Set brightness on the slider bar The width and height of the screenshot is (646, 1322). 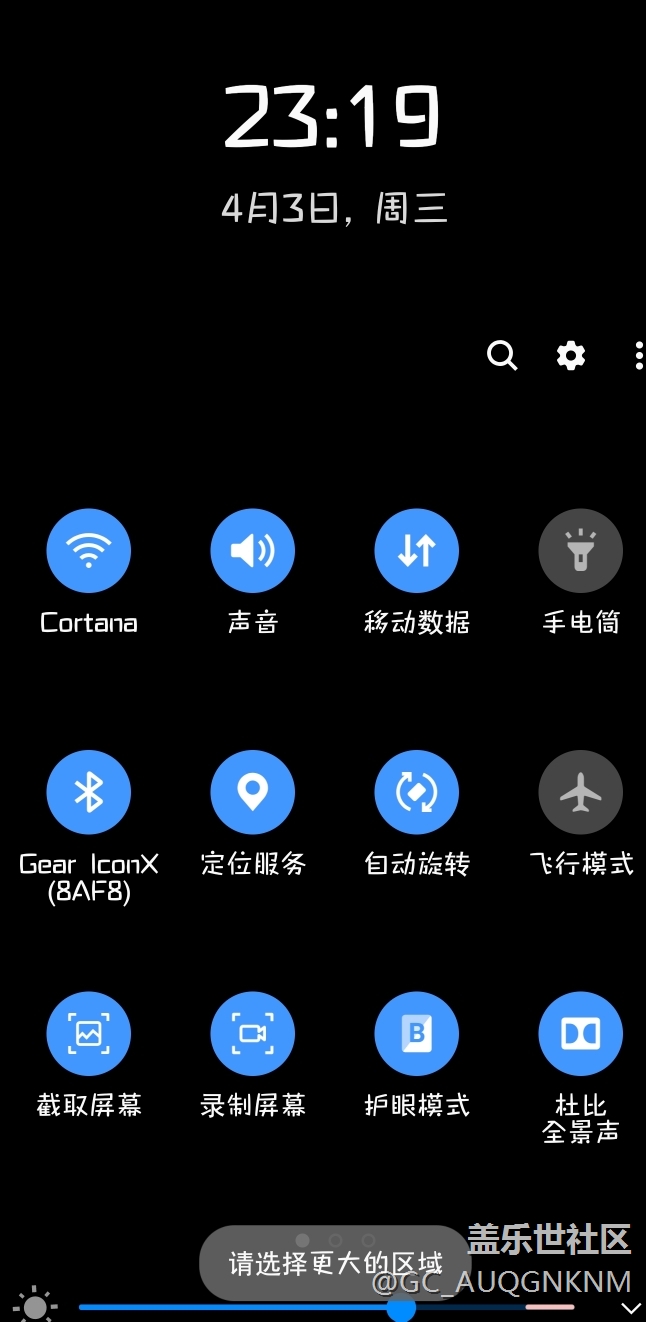click(402, 1307)
